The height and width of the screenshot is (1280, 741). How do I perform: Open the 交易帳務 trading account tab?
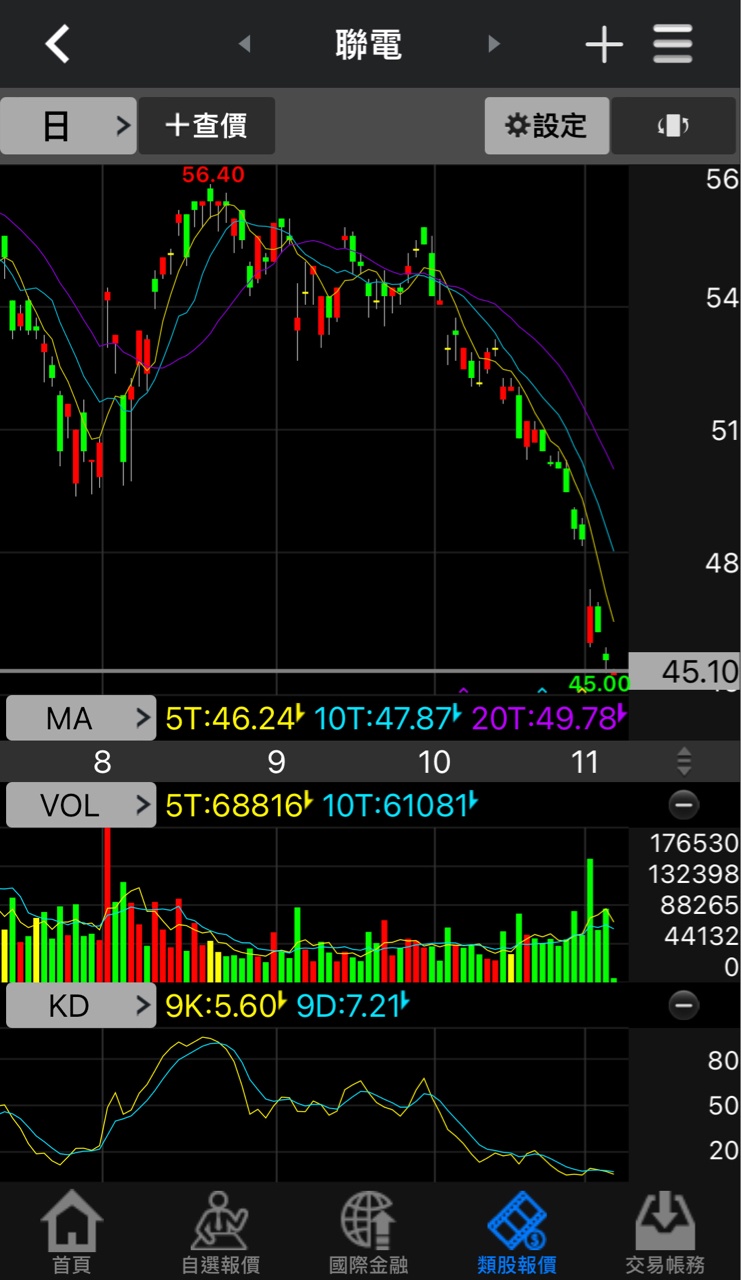pyautogui.click(x=665, y=1233)
